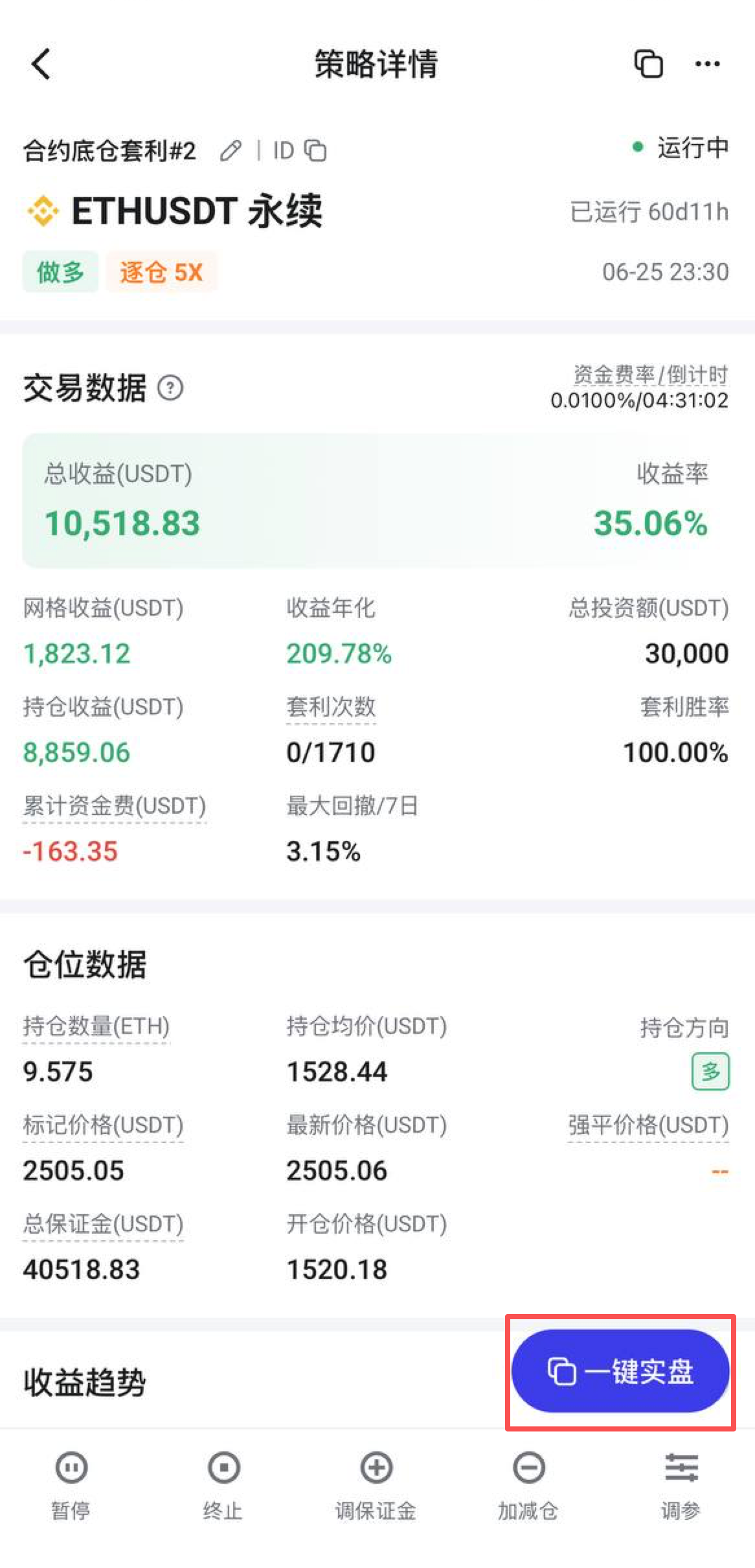Show 累计资金费 explanation
This screenshot has height=1568, width=755.
[x=115, y=806]
